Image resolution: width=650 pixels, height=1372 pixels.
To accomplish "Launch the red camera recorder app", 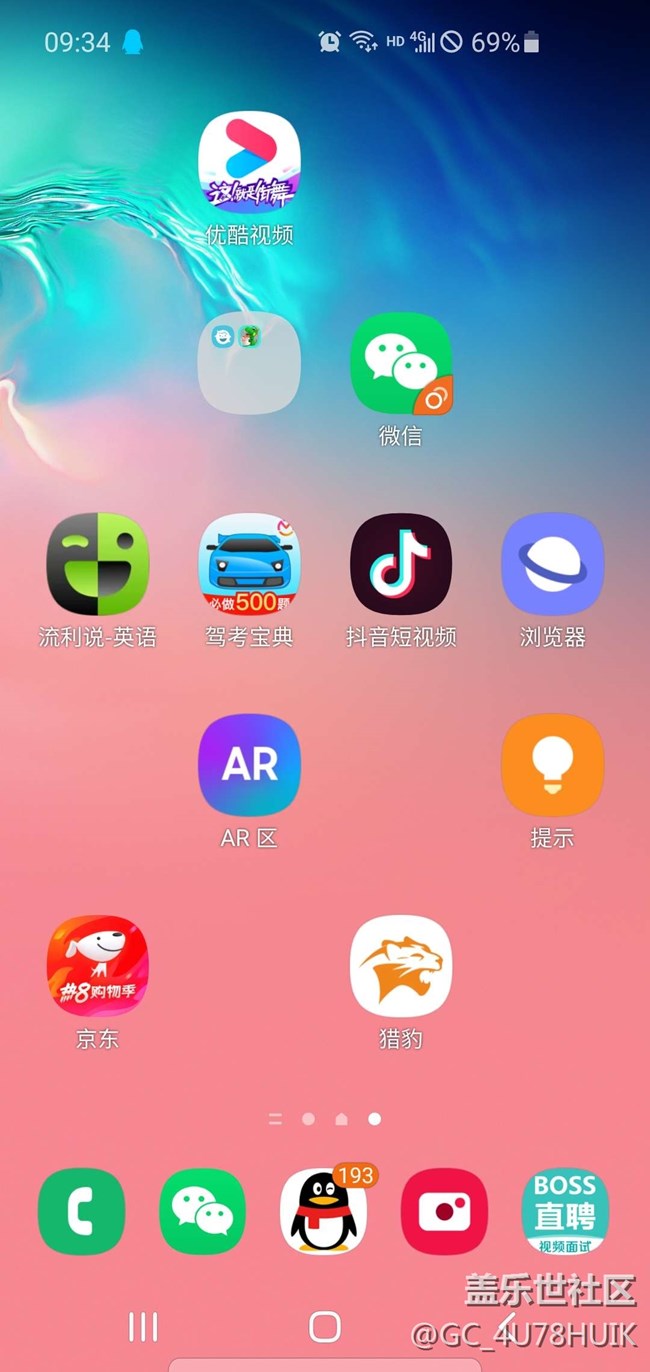I will click(x=444, y=1211).
